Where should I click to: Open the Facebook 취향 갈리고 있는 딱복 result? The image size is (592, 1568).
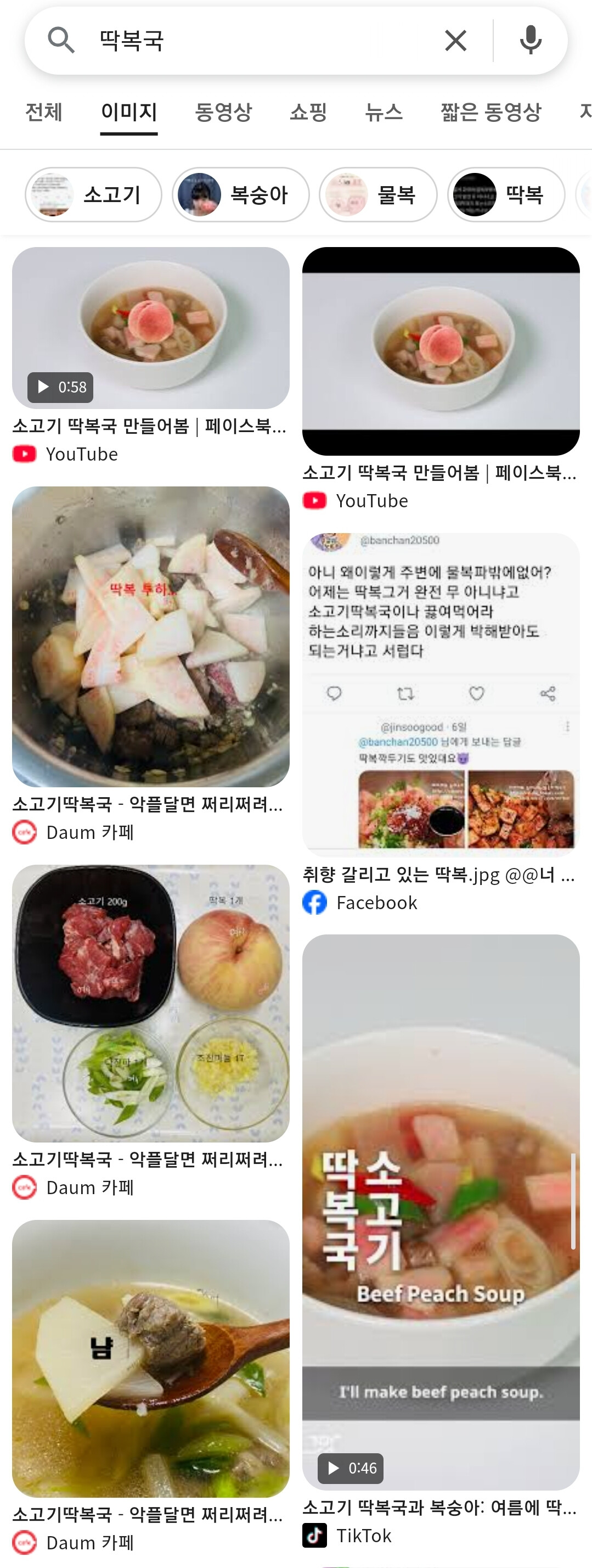tap(441, 695)
